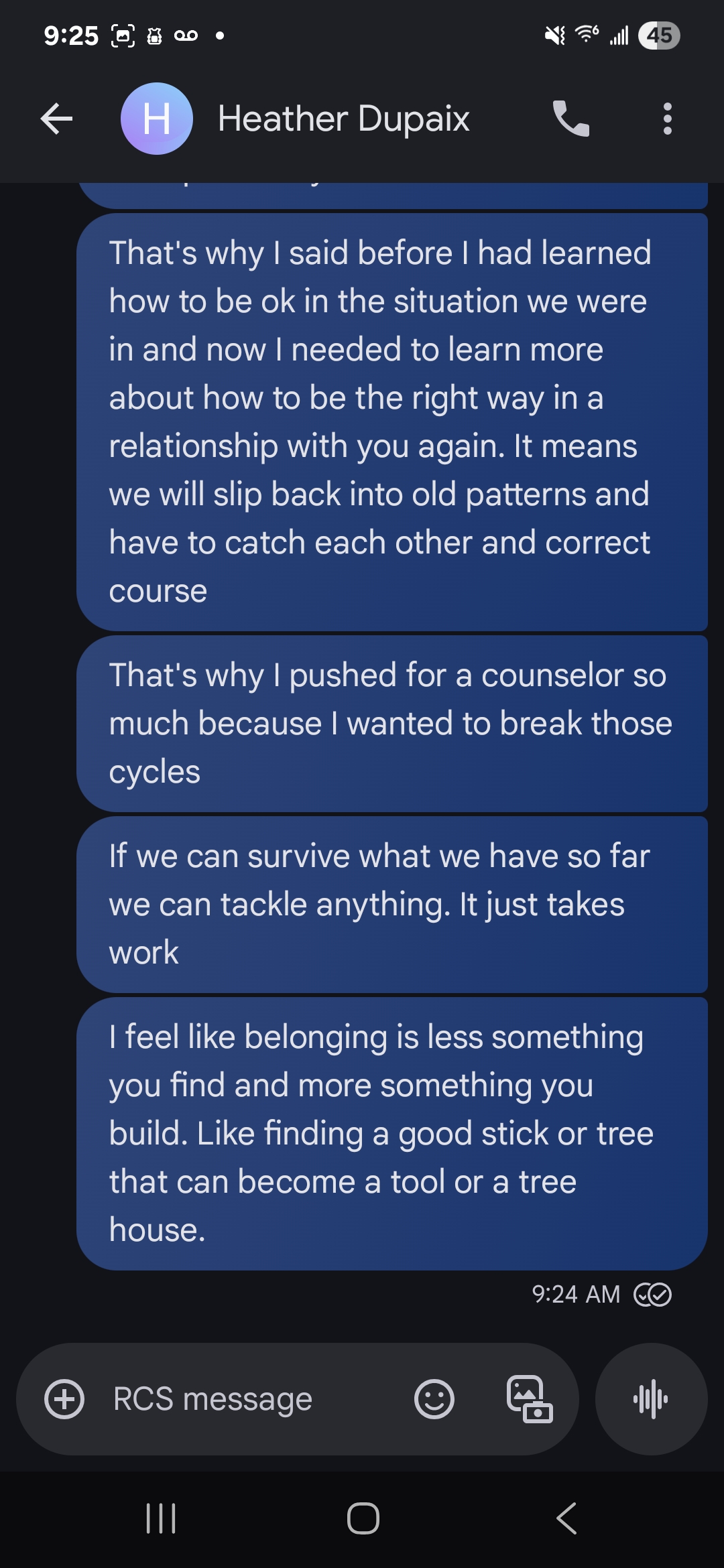Record a voice message

651,1399
